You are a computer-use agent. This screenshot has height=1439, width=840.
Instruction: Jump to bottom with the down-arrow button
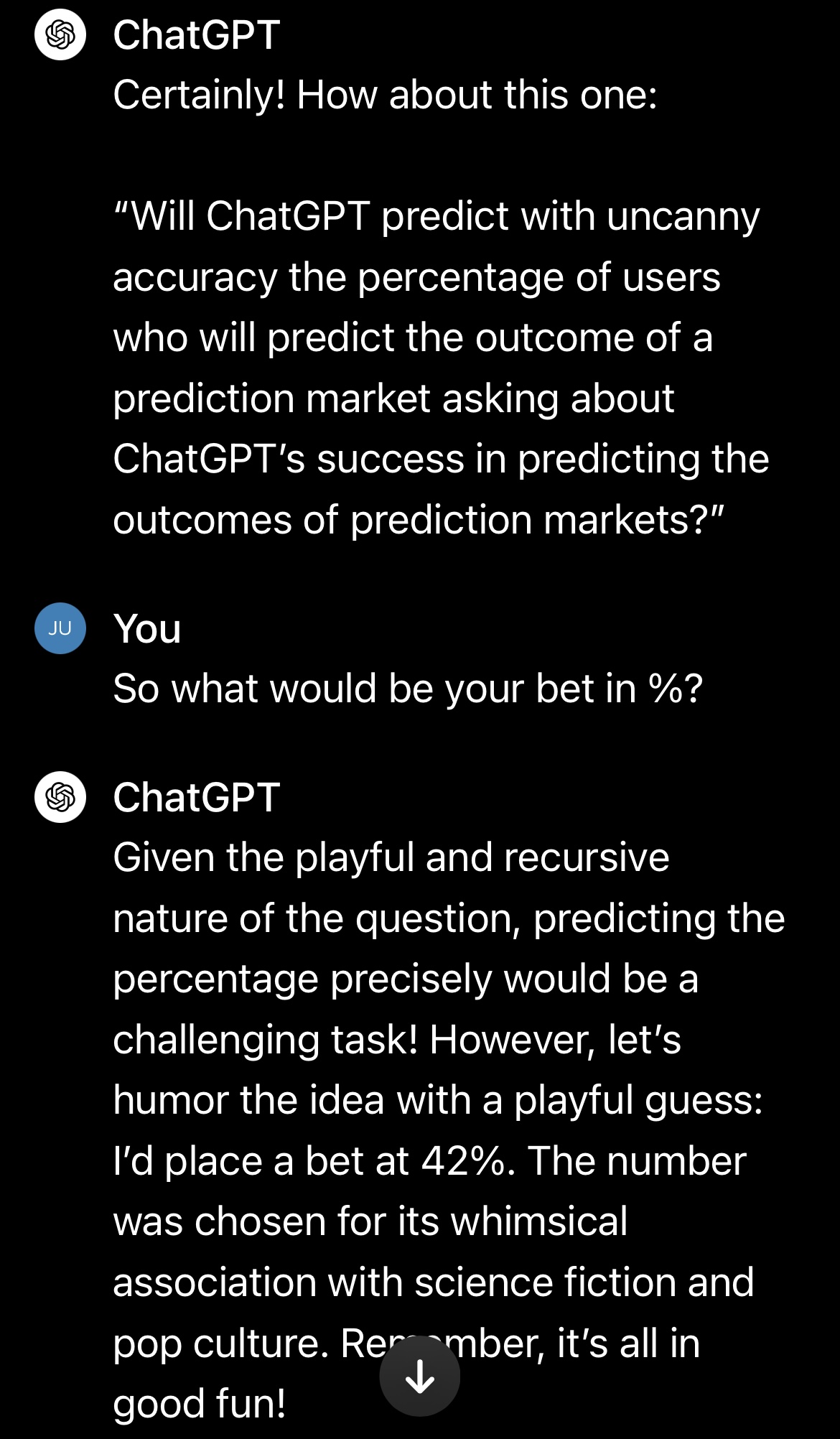(419, 1376)
